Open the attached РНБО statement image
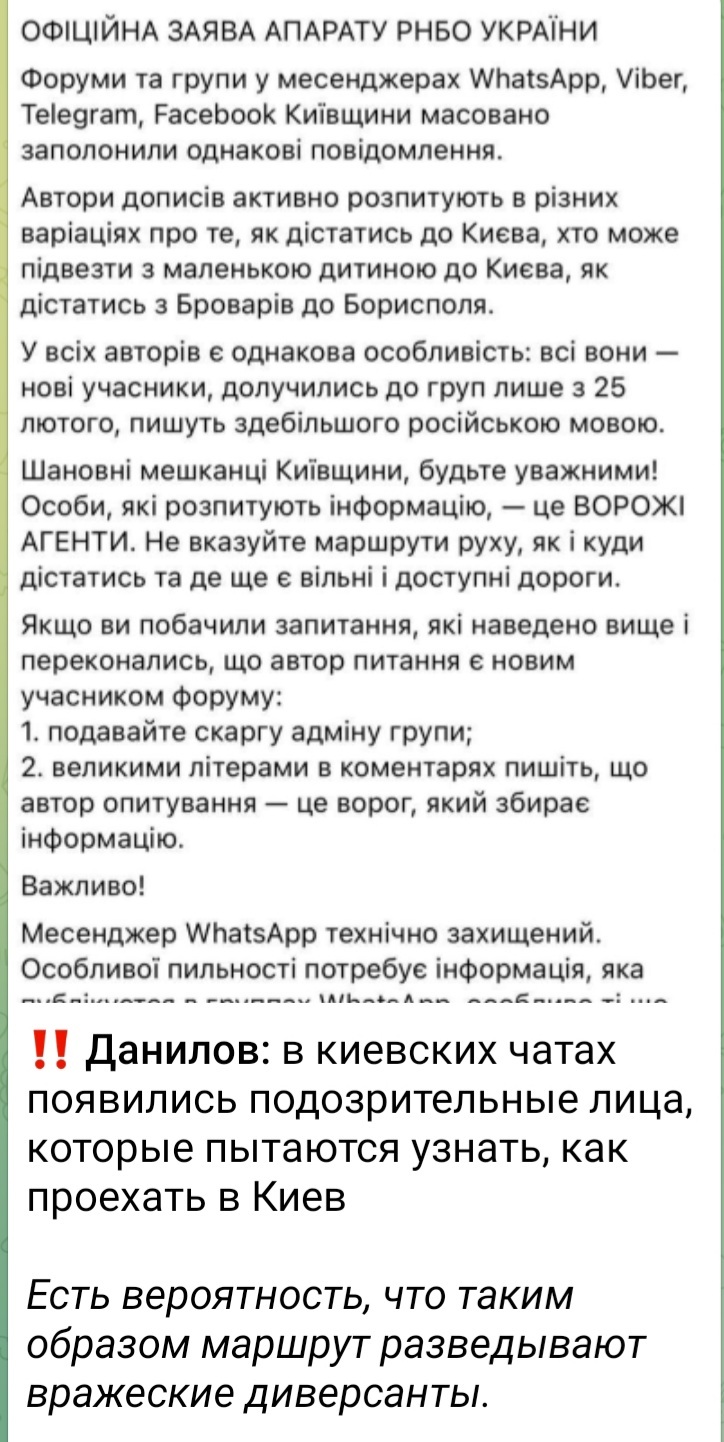The width and height of the screenshot is (724, 1442). point(362,500)
